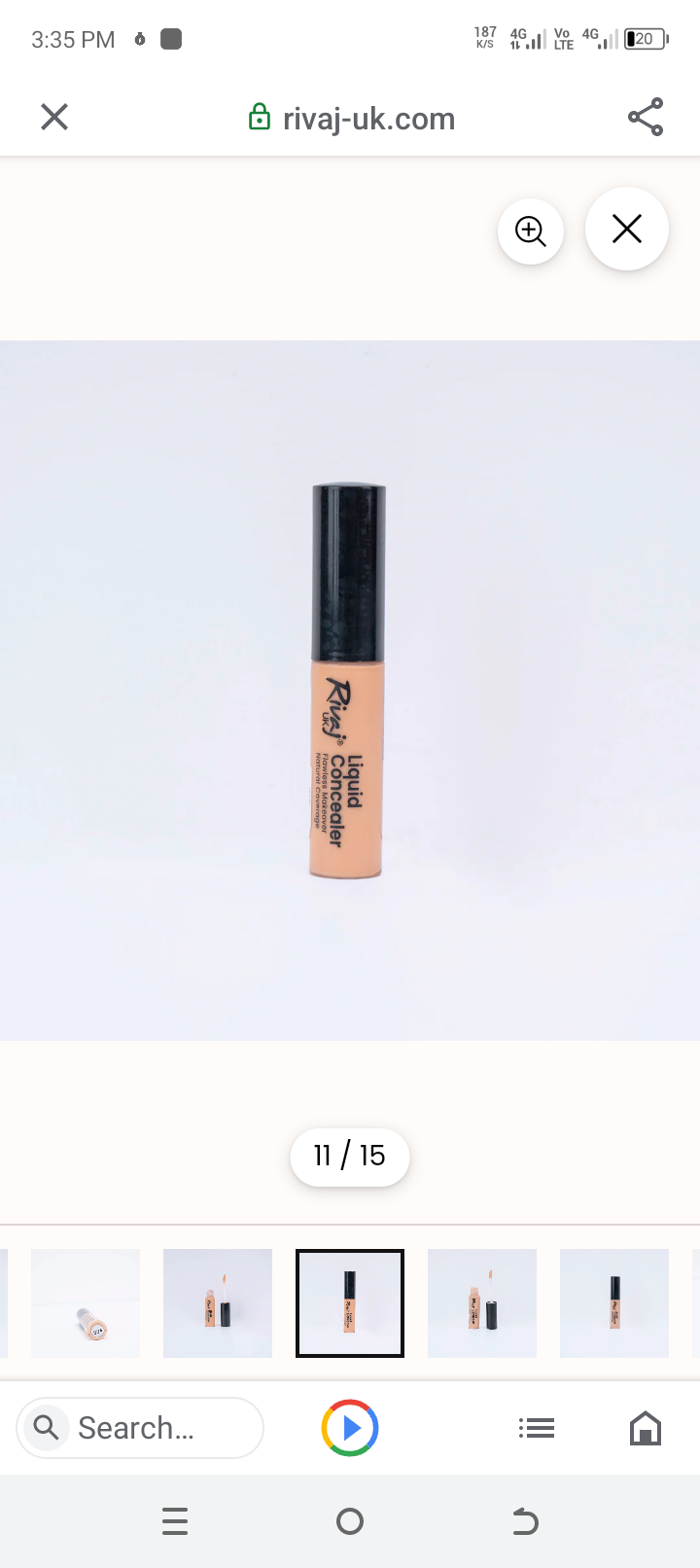Open recent apps from navigation bar

coord(175,1521)
